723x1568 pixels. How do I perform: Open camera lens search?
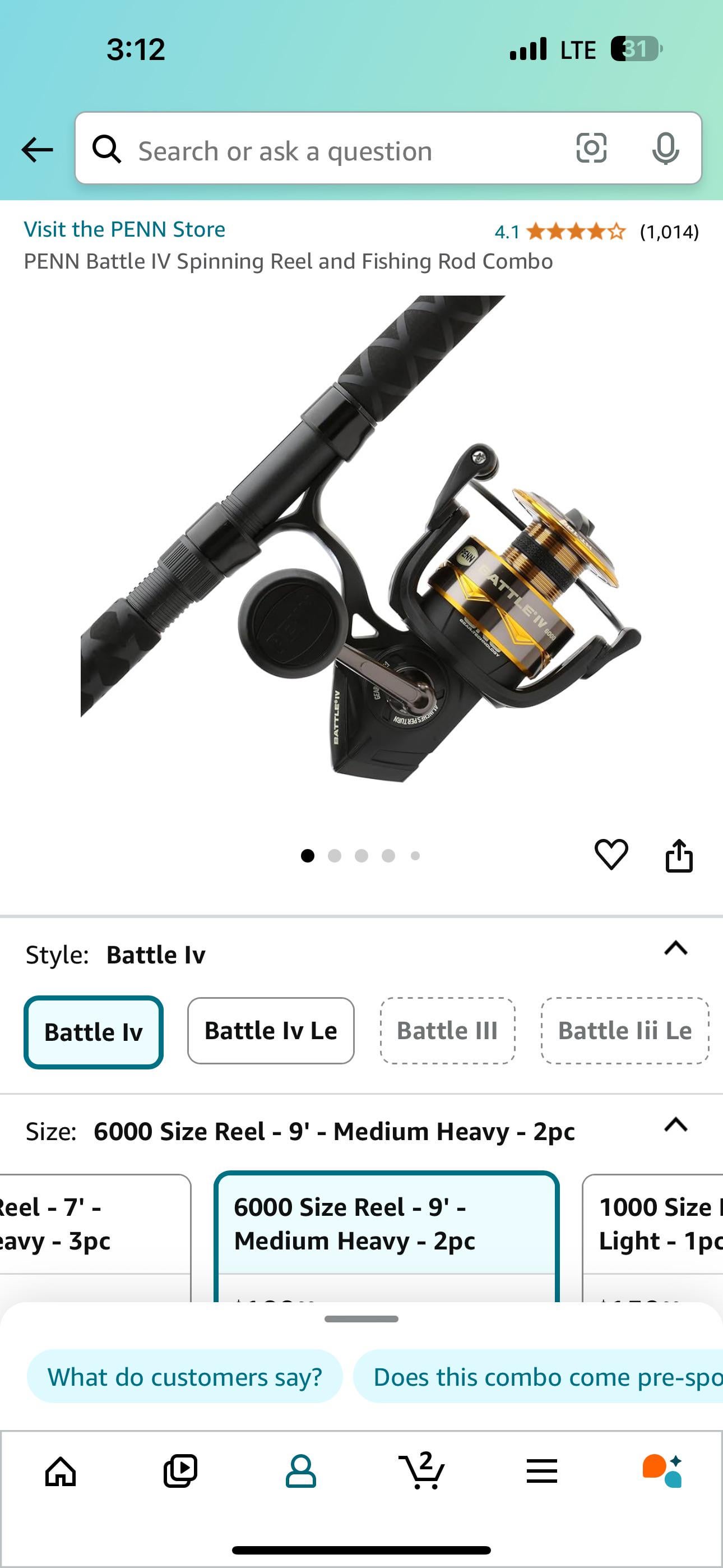[591, 149]
